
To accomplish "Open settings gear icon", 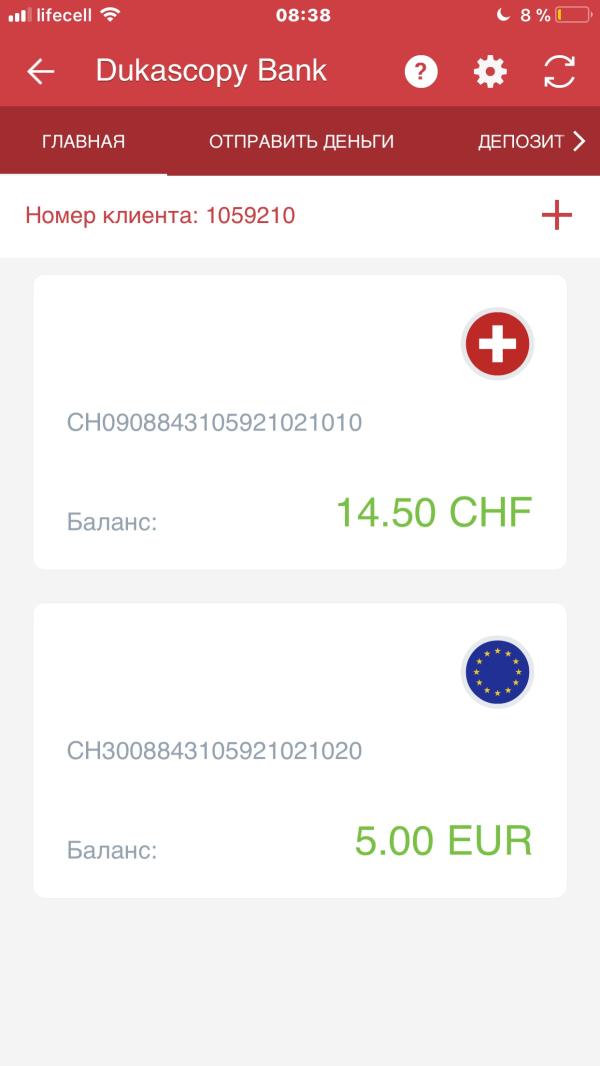I will point(490,71).
